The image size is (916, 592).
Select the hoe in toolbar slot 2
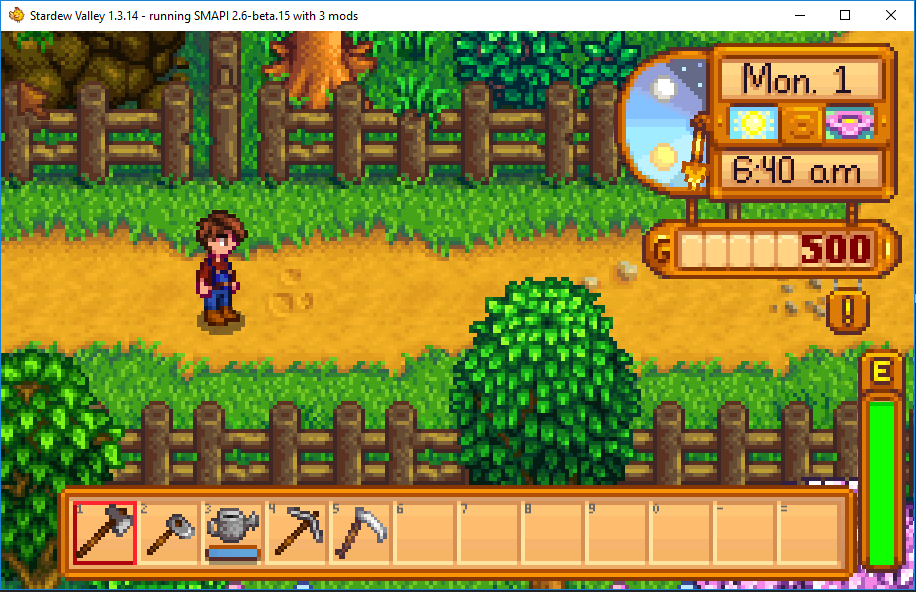(168, 532)
